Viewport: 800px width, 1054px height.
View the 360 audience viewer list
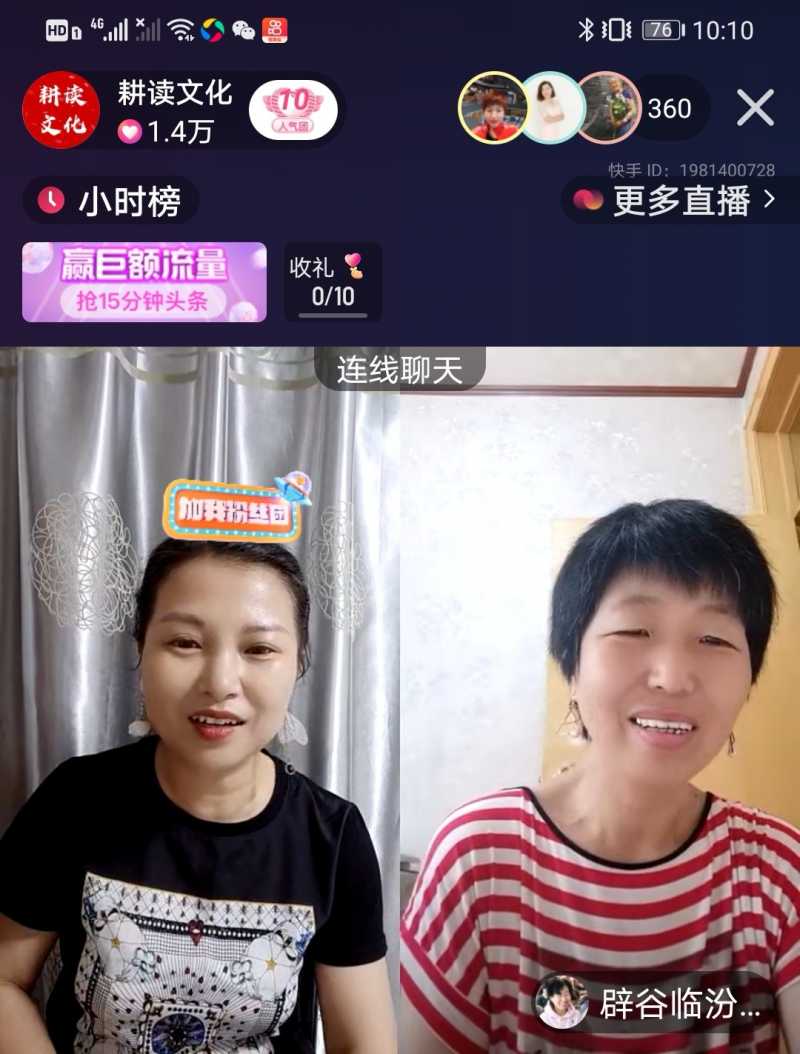(x=669, y=108)
